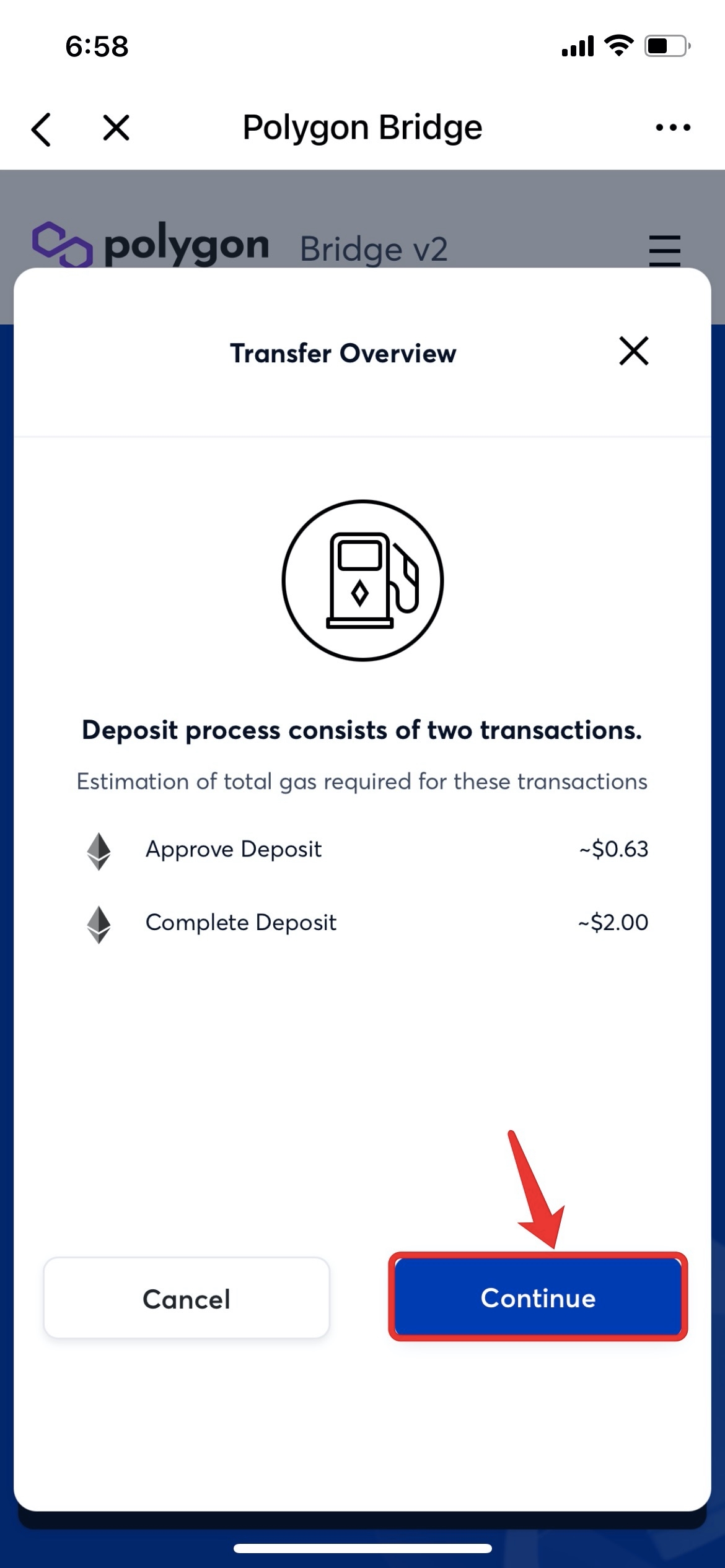This screenshot has height=1568, width=725.
Task: Cancel the deposit transfer
Action: point(187,1298)
